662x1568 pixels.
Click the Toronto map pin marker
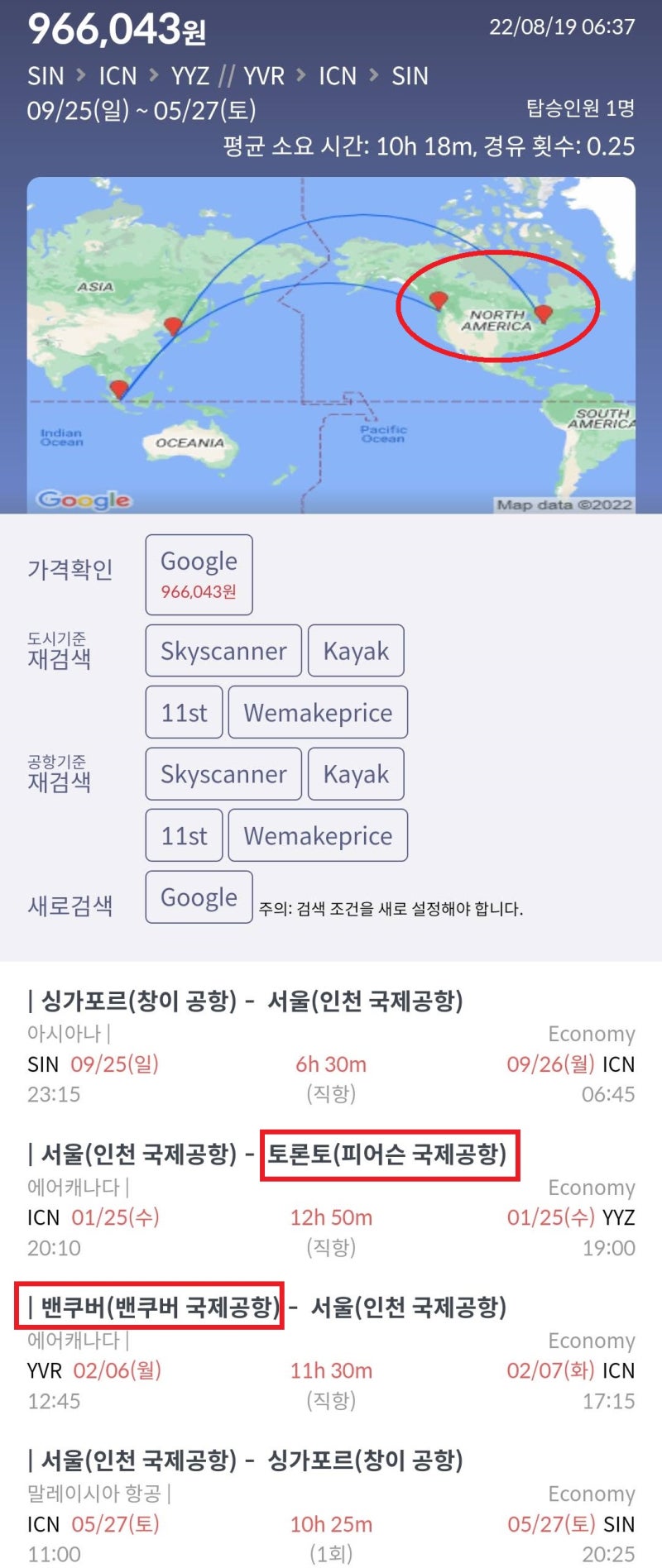click(544, 314)
